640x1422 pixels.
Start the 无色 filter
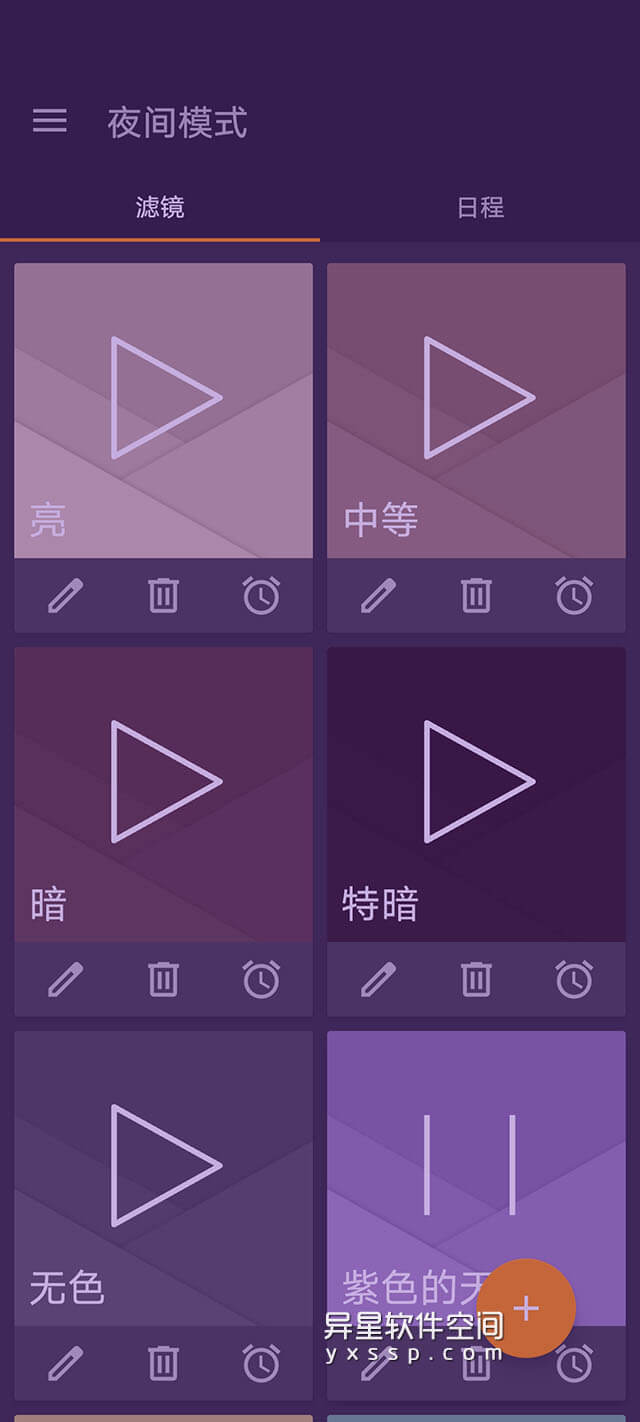pyautogui.click(x=165, y=1165)
